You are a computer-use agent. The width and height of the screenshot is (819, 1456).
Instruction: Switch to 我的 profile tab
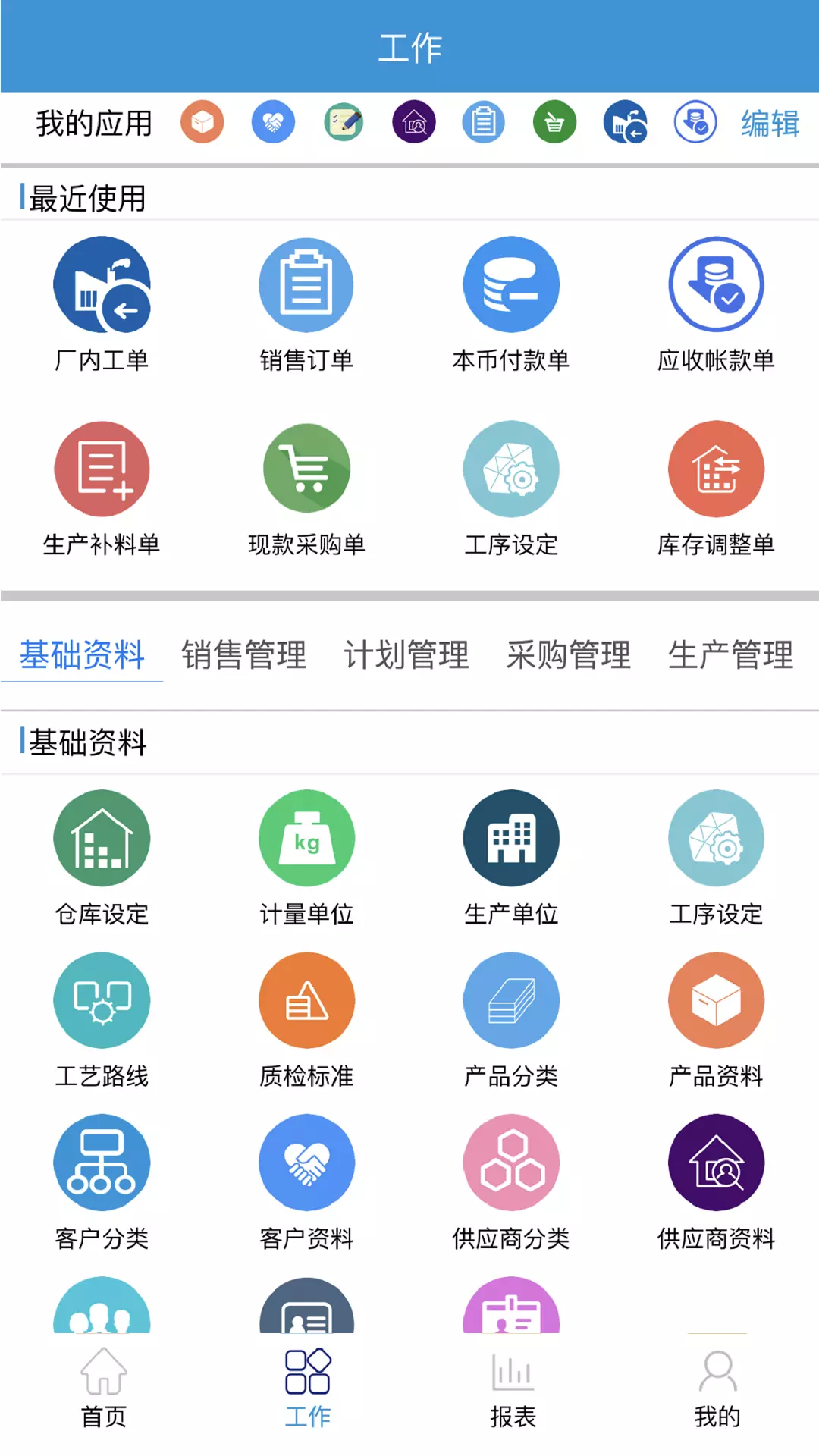(x=717, y=1388)
